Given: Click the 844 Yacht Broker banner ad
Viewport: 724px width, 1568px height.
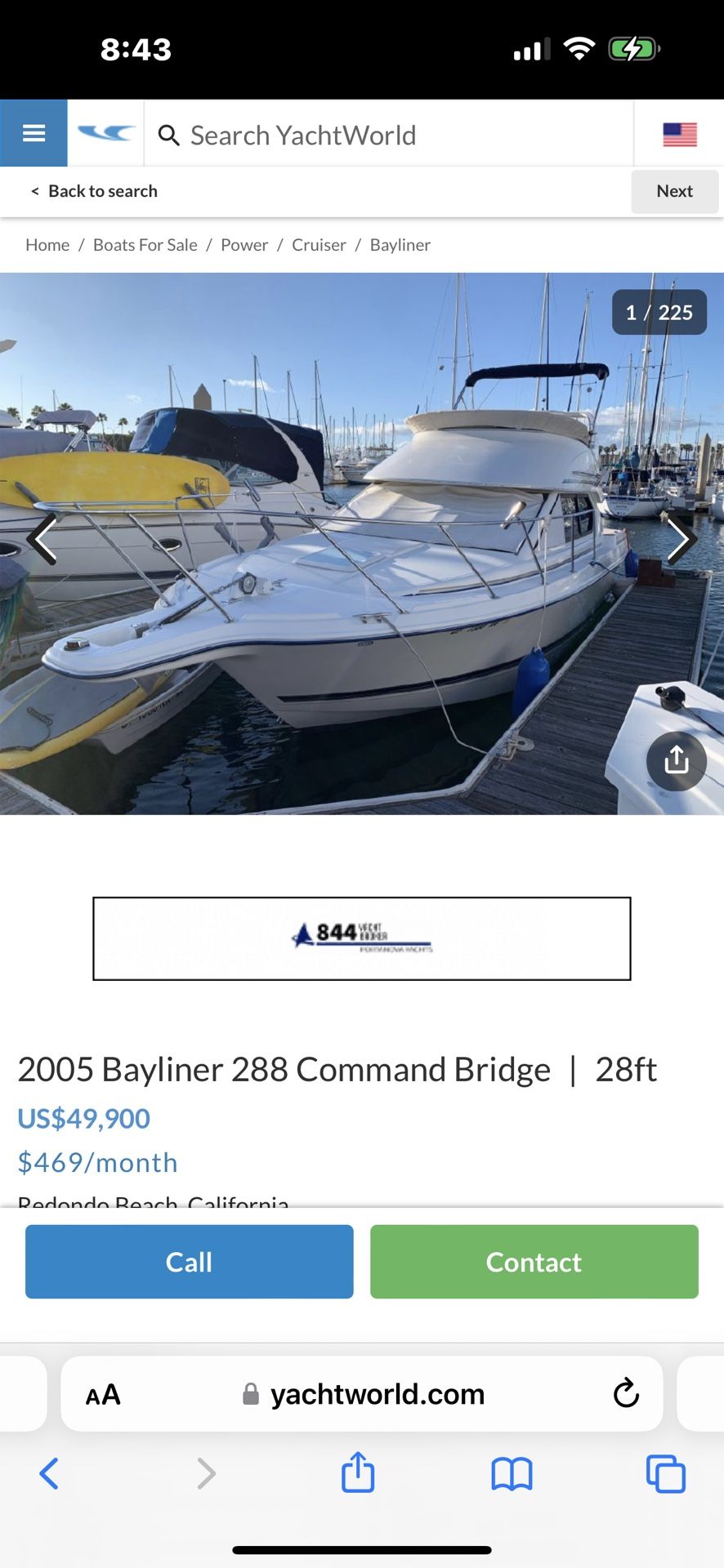Looking at the screenshot, I should (362, 938).
